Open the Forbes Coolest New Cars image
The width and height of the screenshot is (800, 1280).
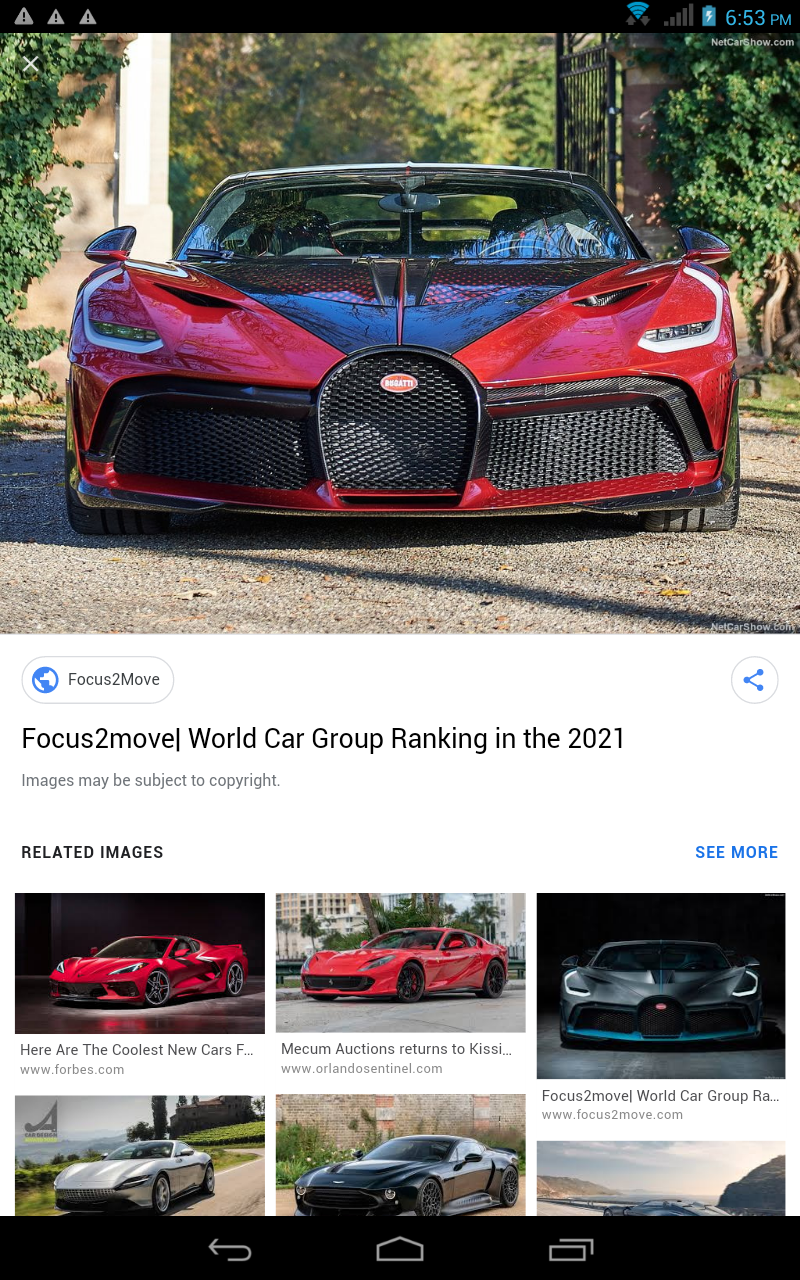point(140,963)
